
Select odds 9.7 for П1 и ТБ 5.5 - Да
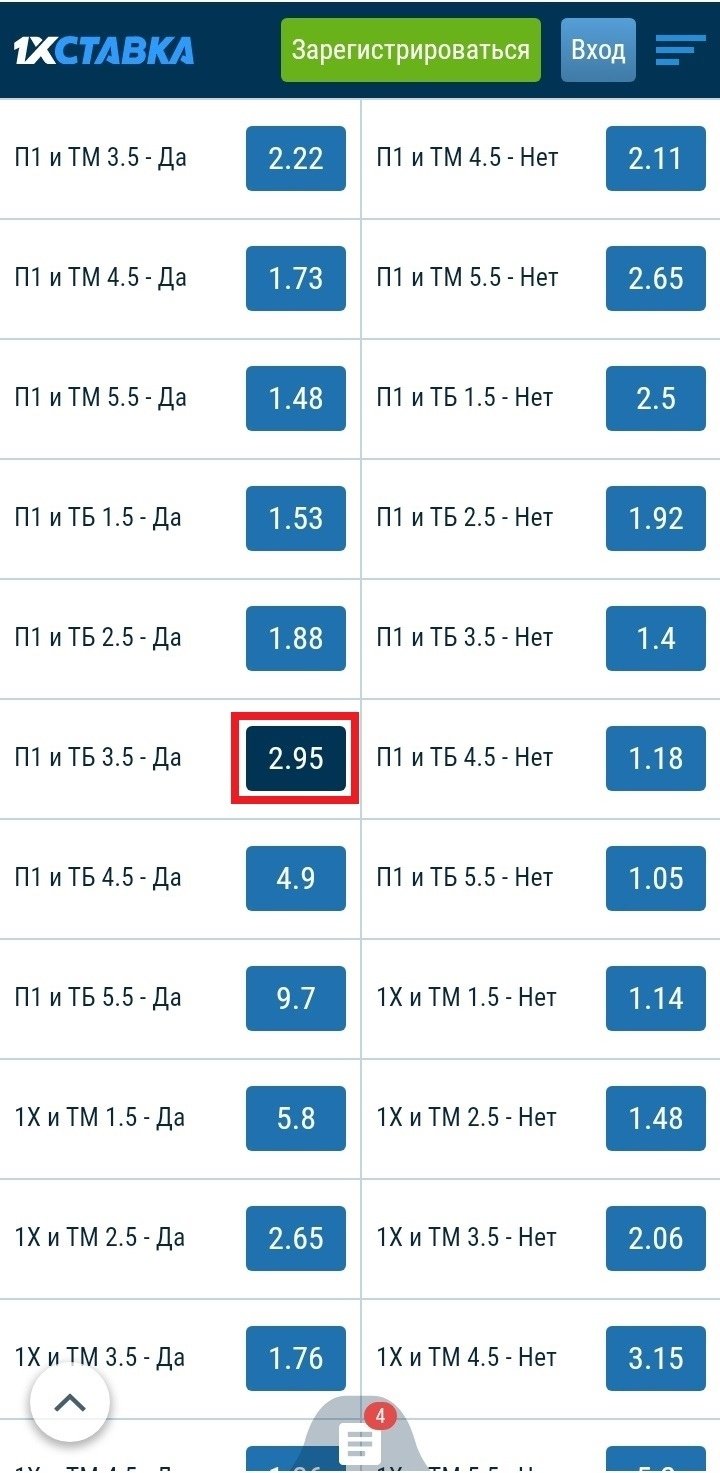296,998
